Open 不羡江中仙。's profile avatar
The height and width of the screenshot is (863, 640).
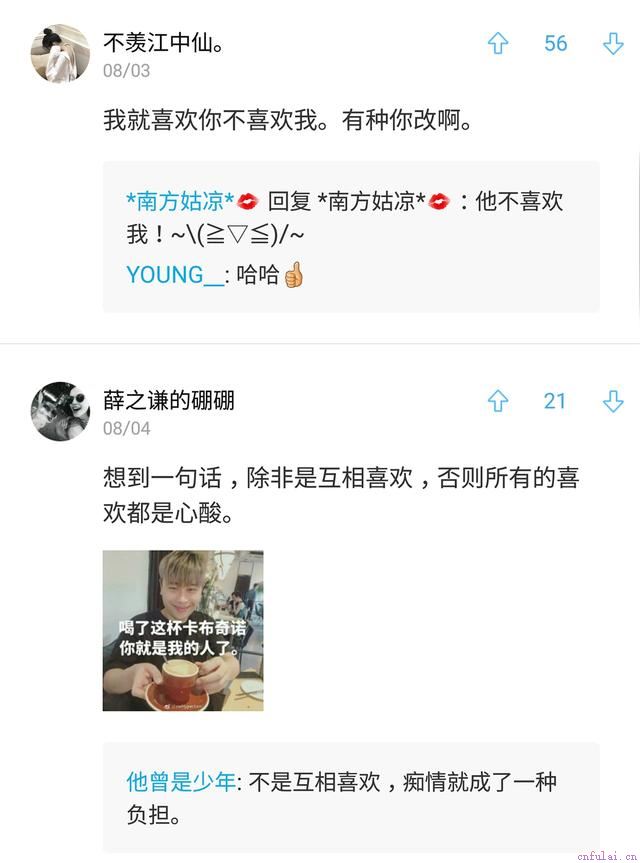tap(60, 54)
